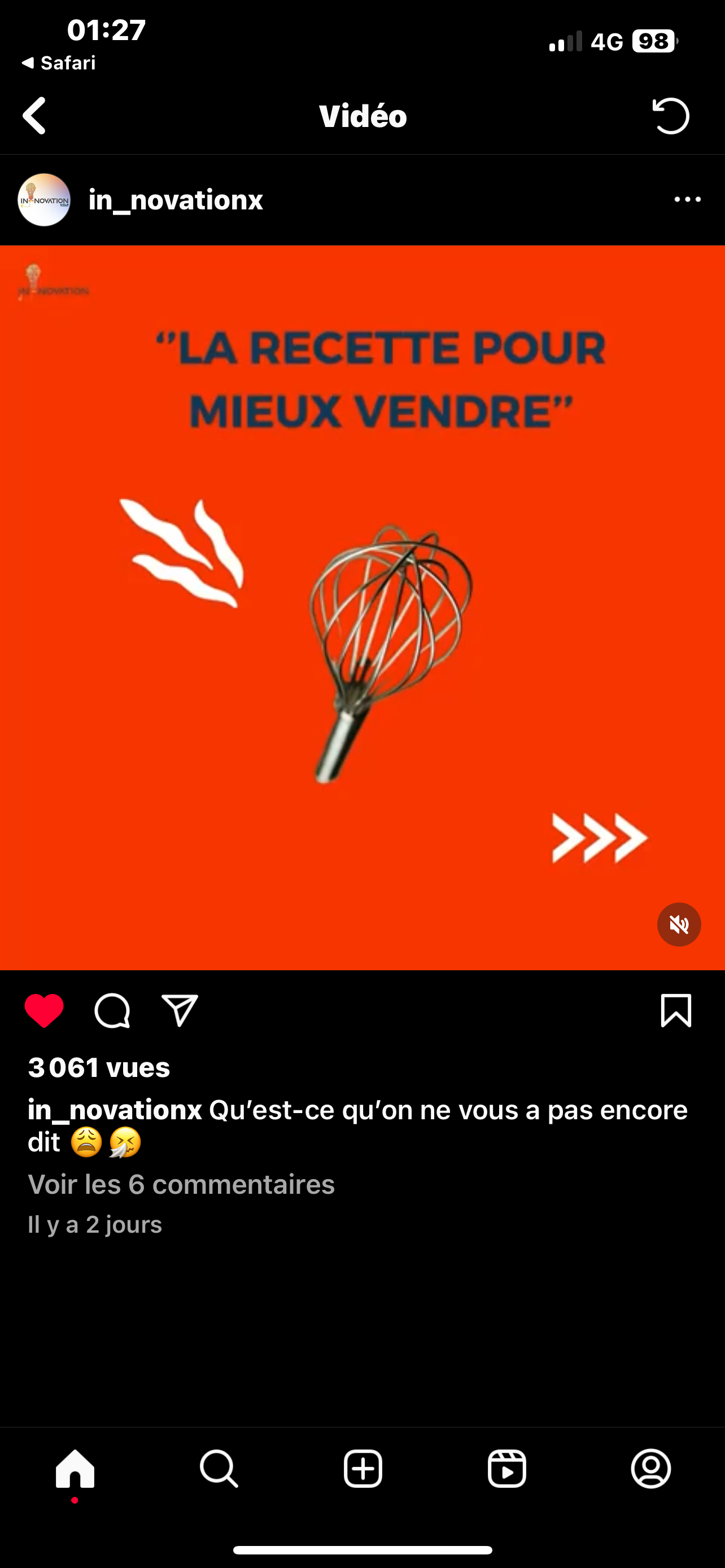This screenshot has height=1568, width=725.
Task: Open the Search tab
Action: click(x=219, y=1468)
